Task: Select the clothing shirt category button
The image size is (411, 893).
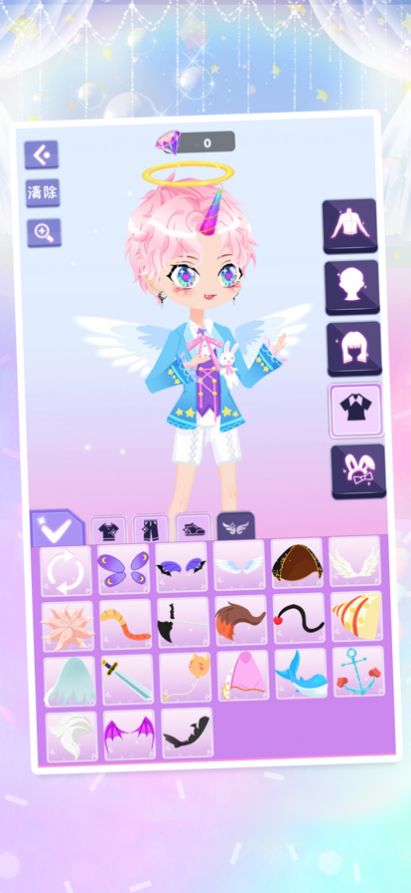Action: click(356, 409)
